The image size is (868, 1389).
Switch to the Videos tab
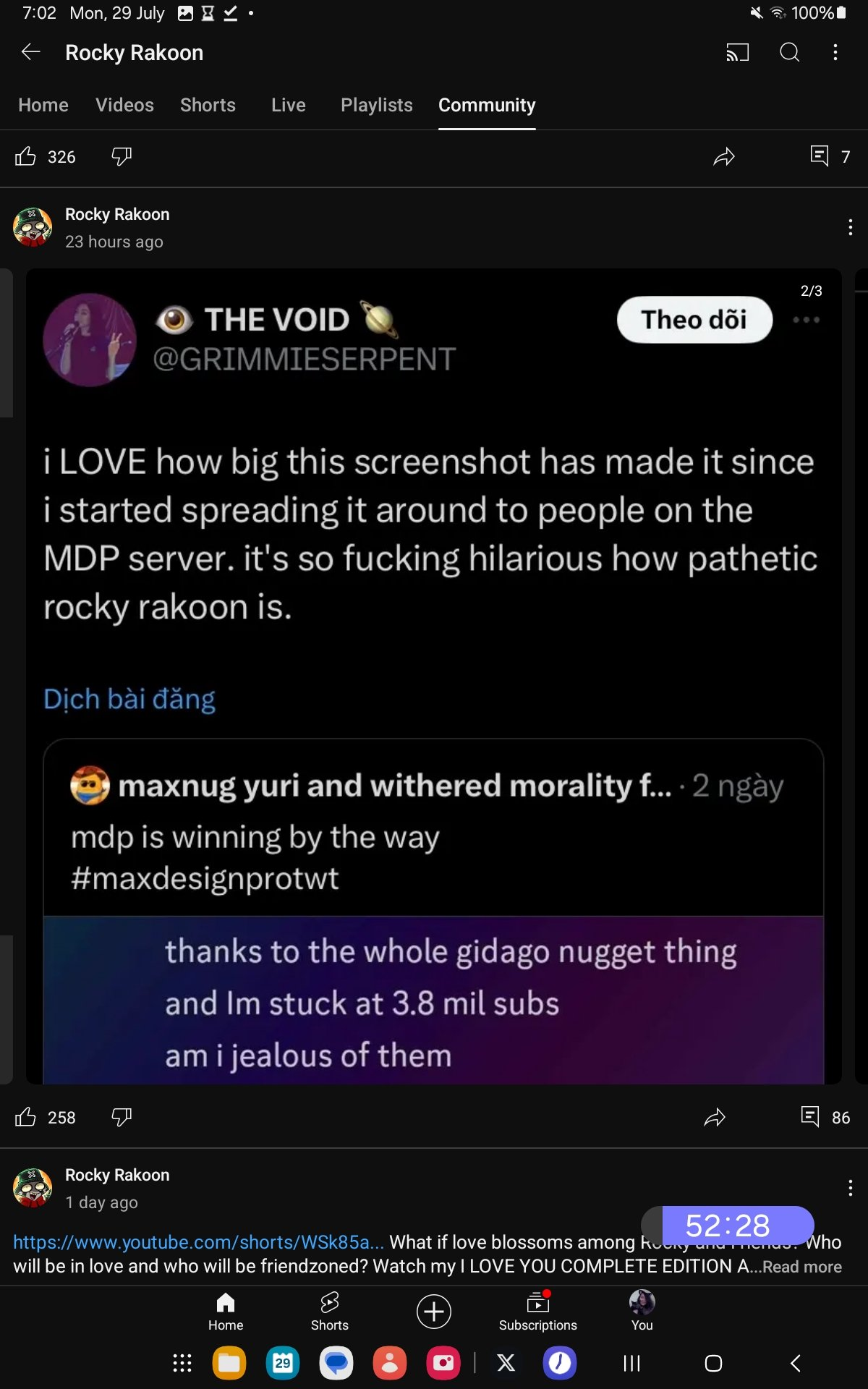pyautogui.click(x=124, y=105)
